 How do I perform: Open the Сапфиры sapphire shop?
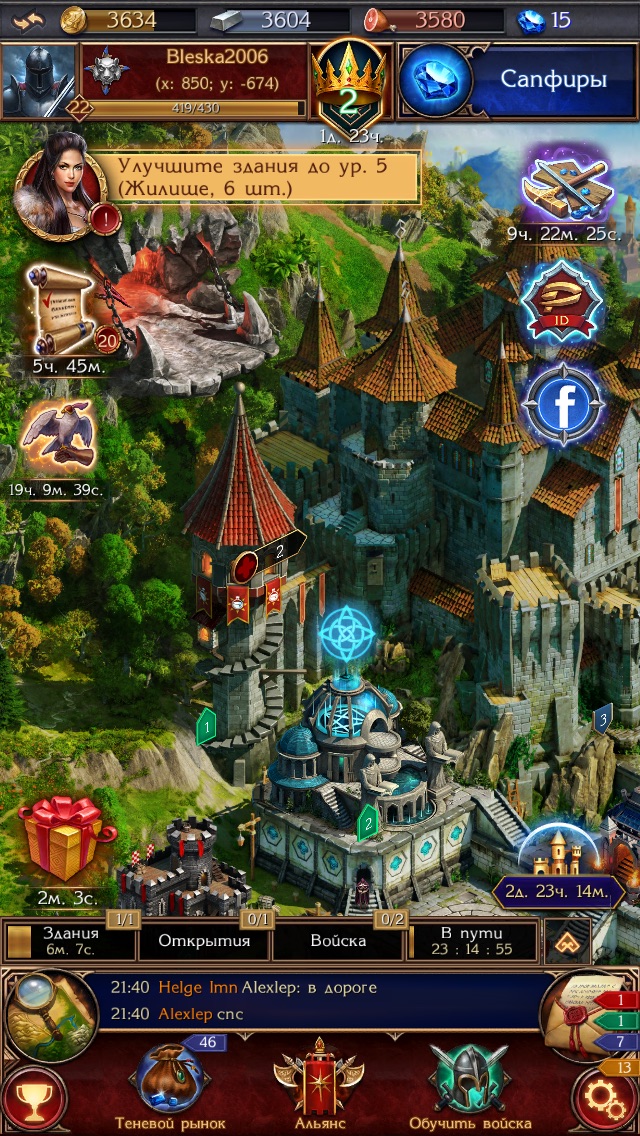520,80
